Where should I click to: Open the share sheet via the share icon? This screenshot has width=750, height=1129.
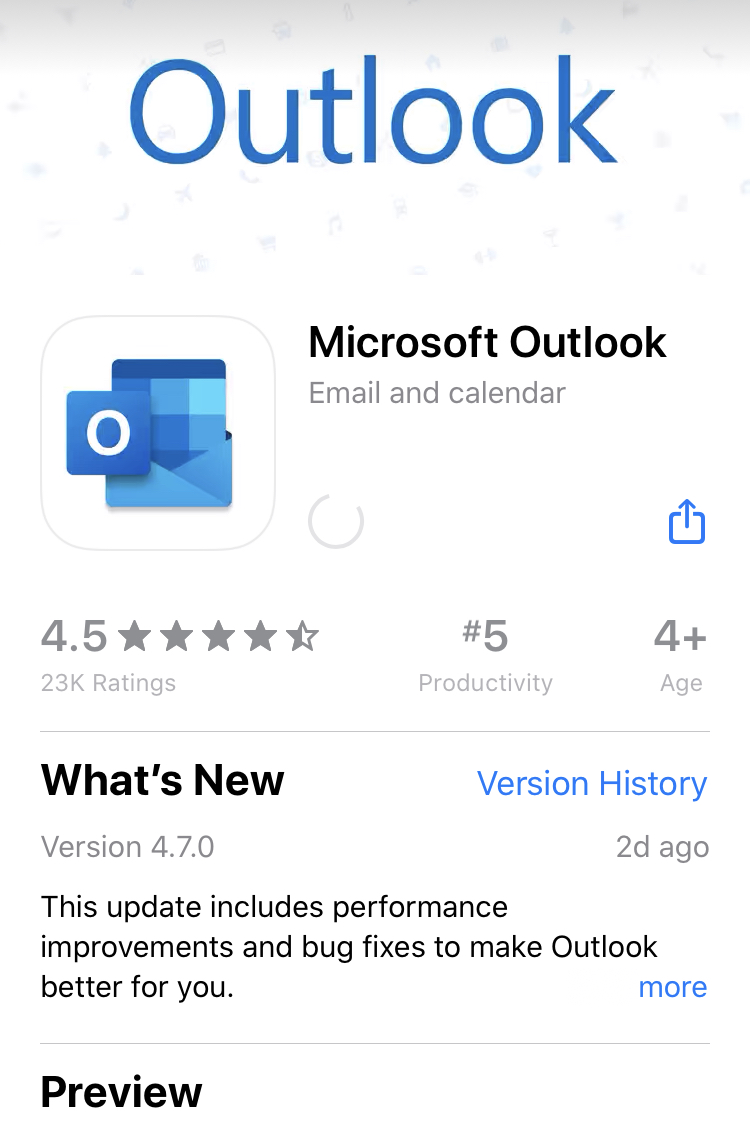tap(686, 520)
